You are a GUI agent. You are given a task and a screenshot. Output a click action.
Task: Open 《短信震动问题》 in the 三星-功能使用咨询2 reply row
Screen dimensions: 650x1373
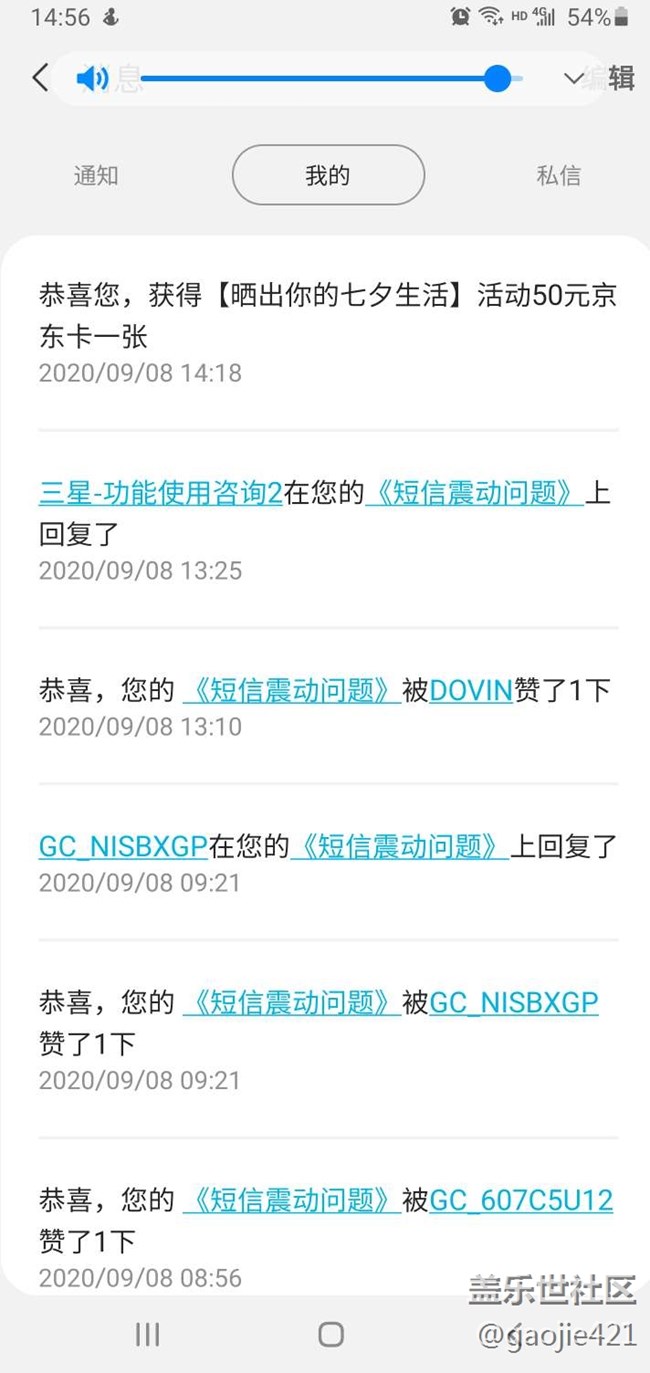pos(474,493)
